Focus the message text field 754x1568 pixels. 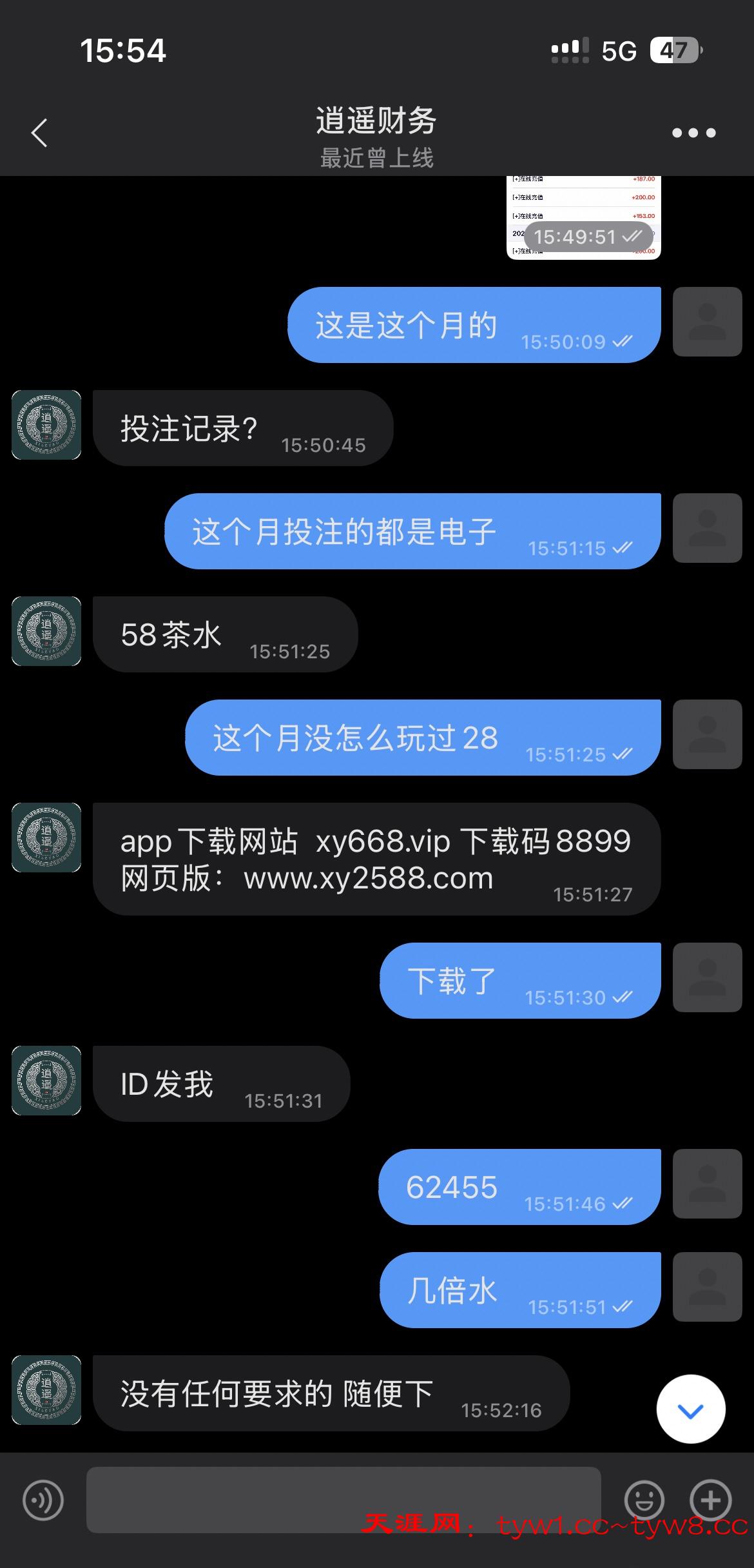(343, 1500)
